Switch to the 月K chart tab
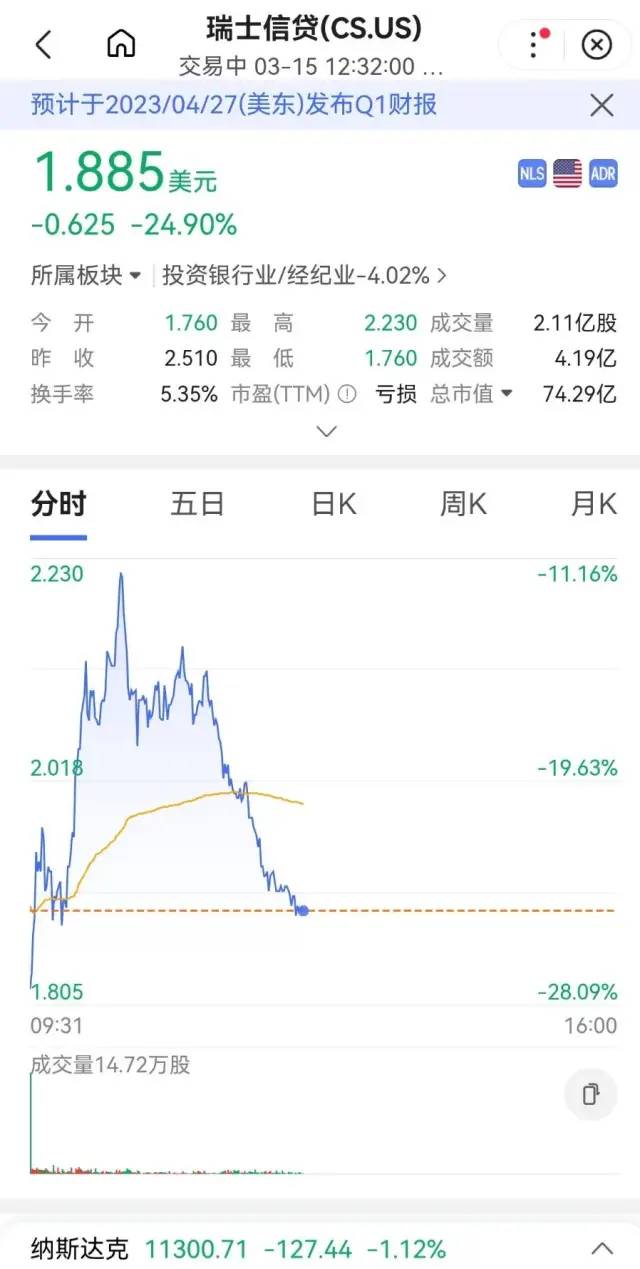Viewport: 640px width, 1269px height. [x=593, y=504]
